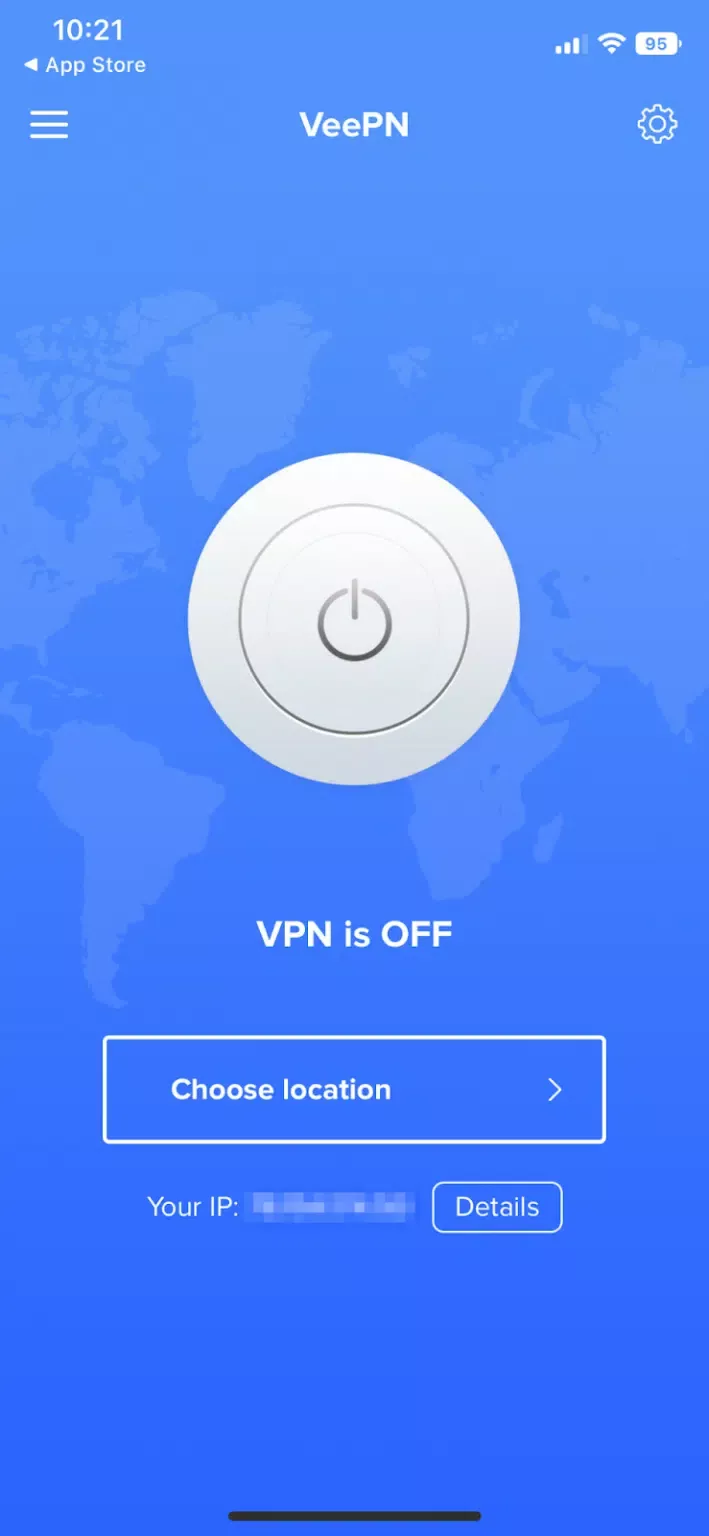Open settings via the gear icon

point(657,125)
